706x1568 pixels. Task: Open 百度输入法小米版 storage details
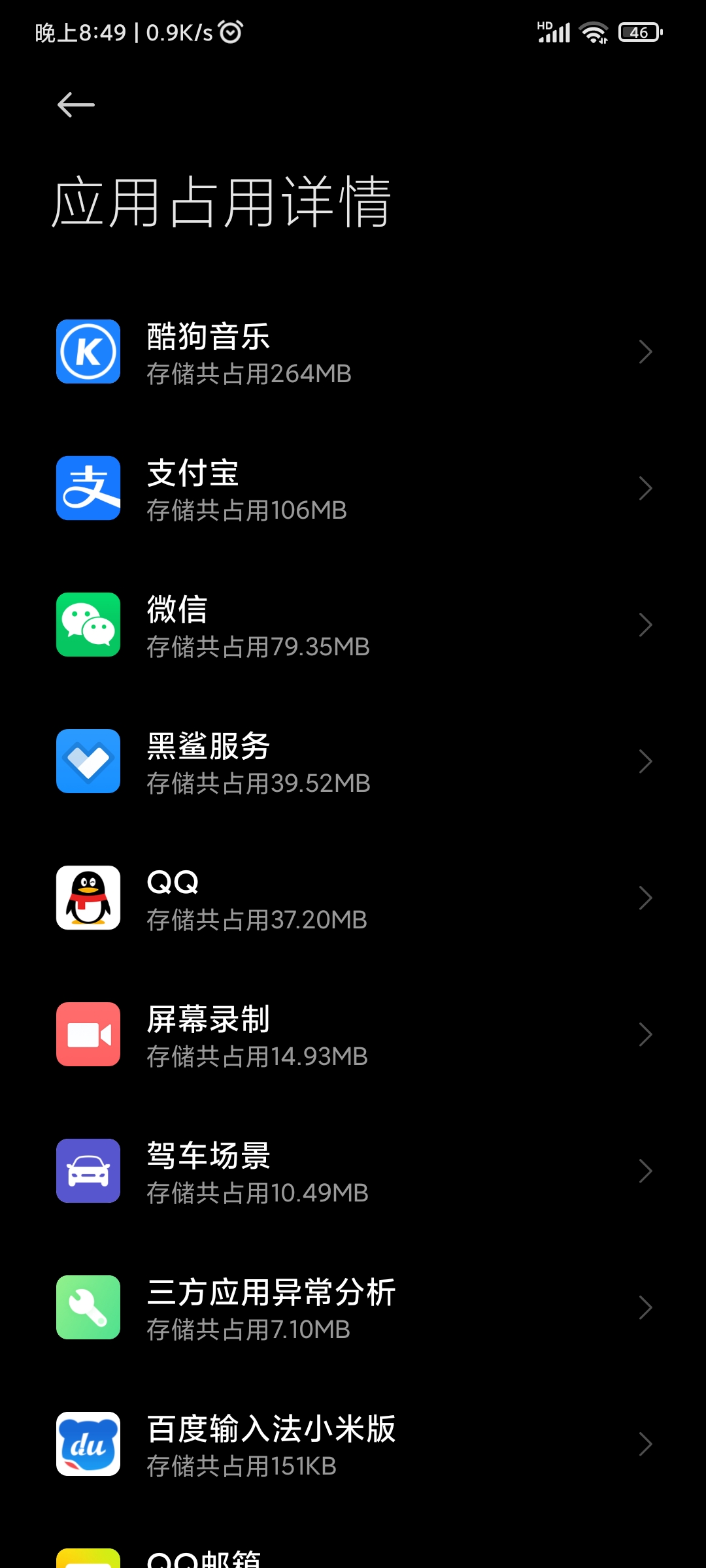[x=353, y=1445]
